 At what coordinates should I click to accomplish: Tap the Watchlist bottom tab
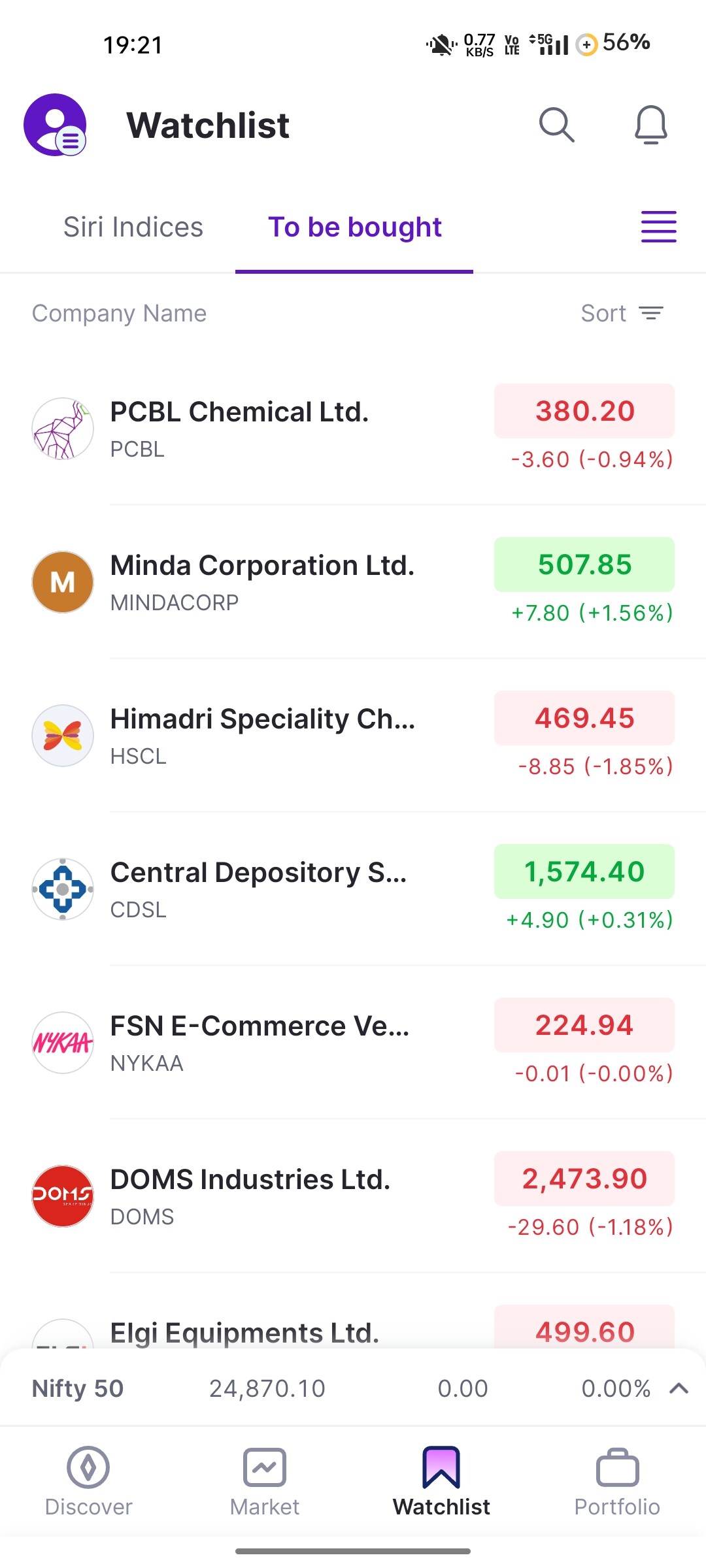click(x=441, y=1481)
